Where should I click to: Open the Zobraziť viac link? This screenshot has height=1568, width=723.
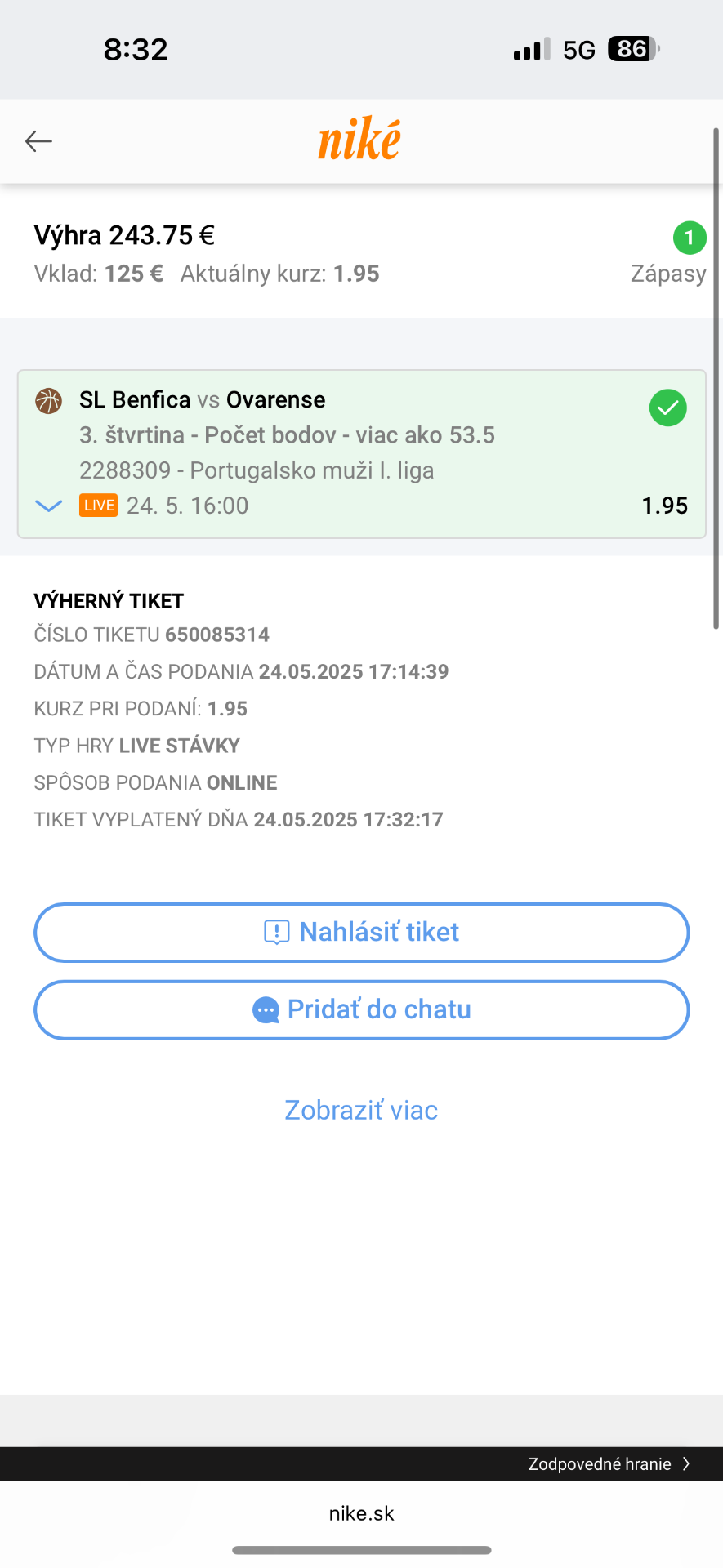pyautogui.click(x=361, y=1111)
